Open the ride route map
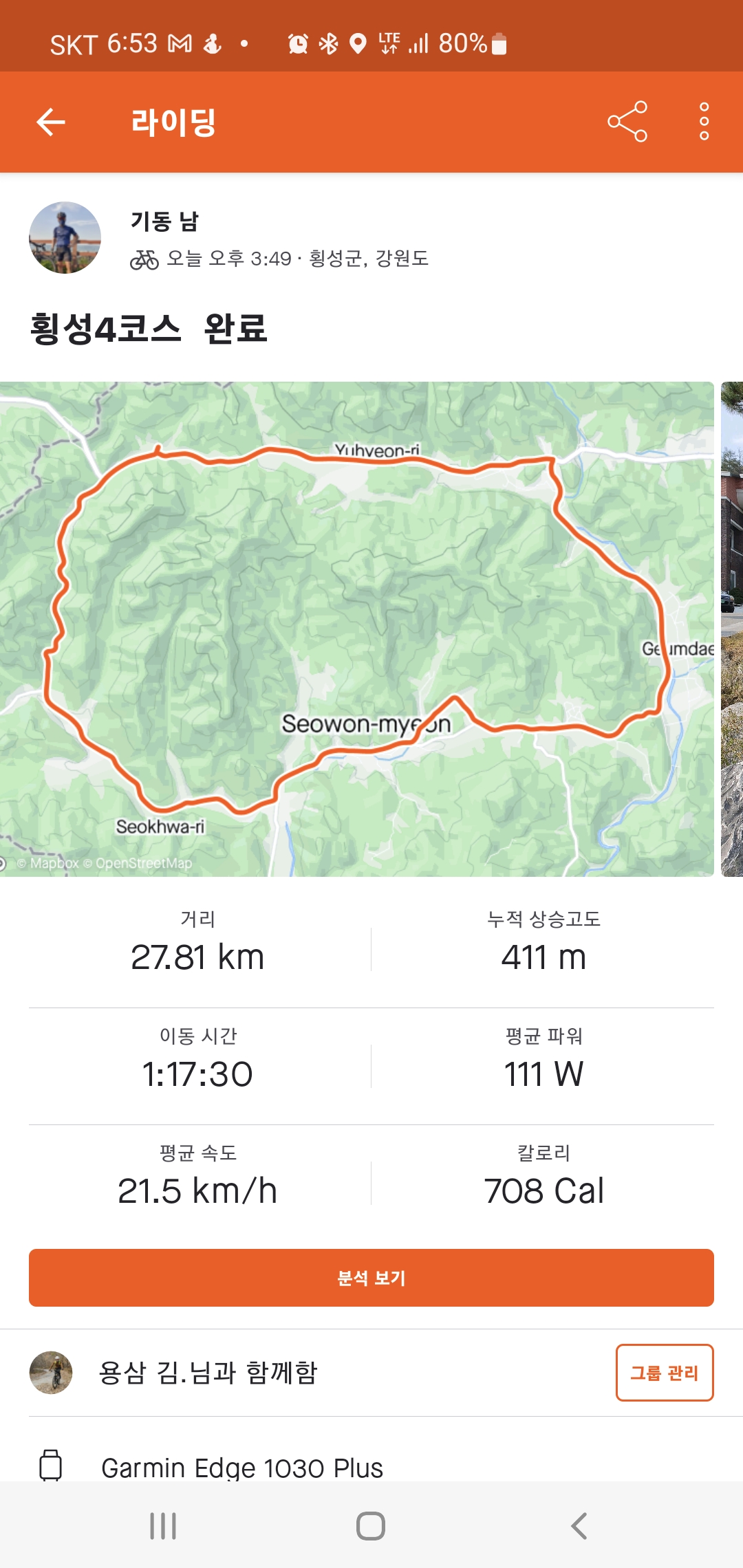The width and height of the screenshot is (743, 1568). [356, 629]
